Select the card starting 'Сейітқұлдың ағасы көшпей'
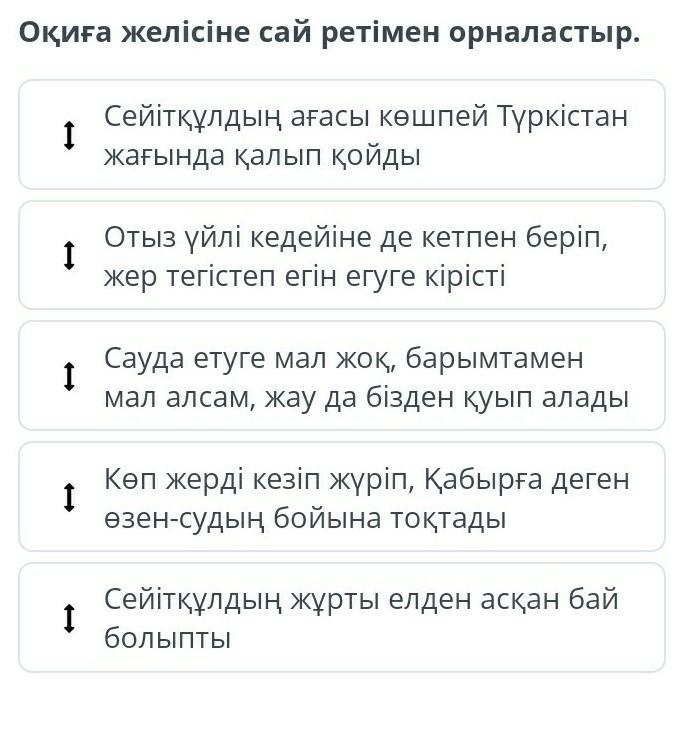Screen dimensions: 691x735 tap(342, 135)
